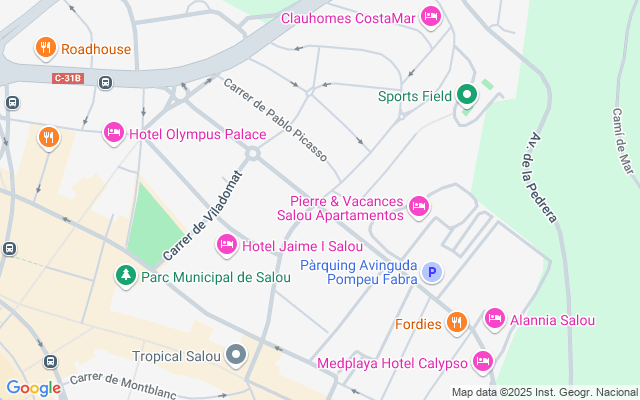Open the Fordies restaurant pin
Screen dimensions: 640x400
click(x=457, y=321)
